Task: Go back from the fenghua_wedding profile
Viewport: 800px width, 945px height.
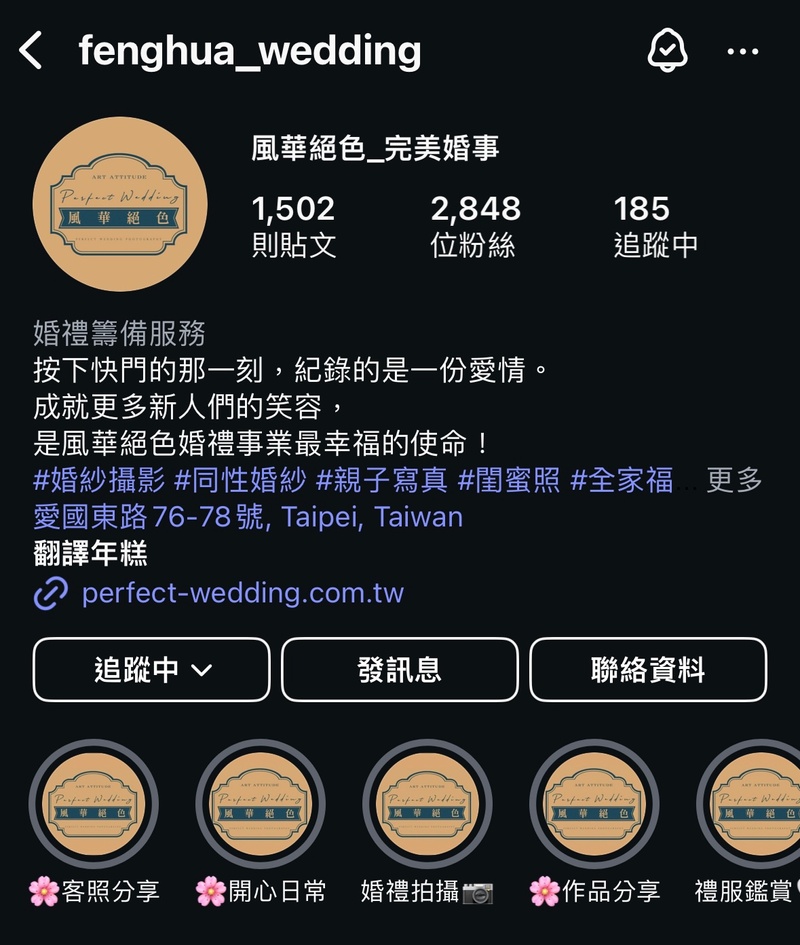Action: pyautogui.click(x=32, y=50)
